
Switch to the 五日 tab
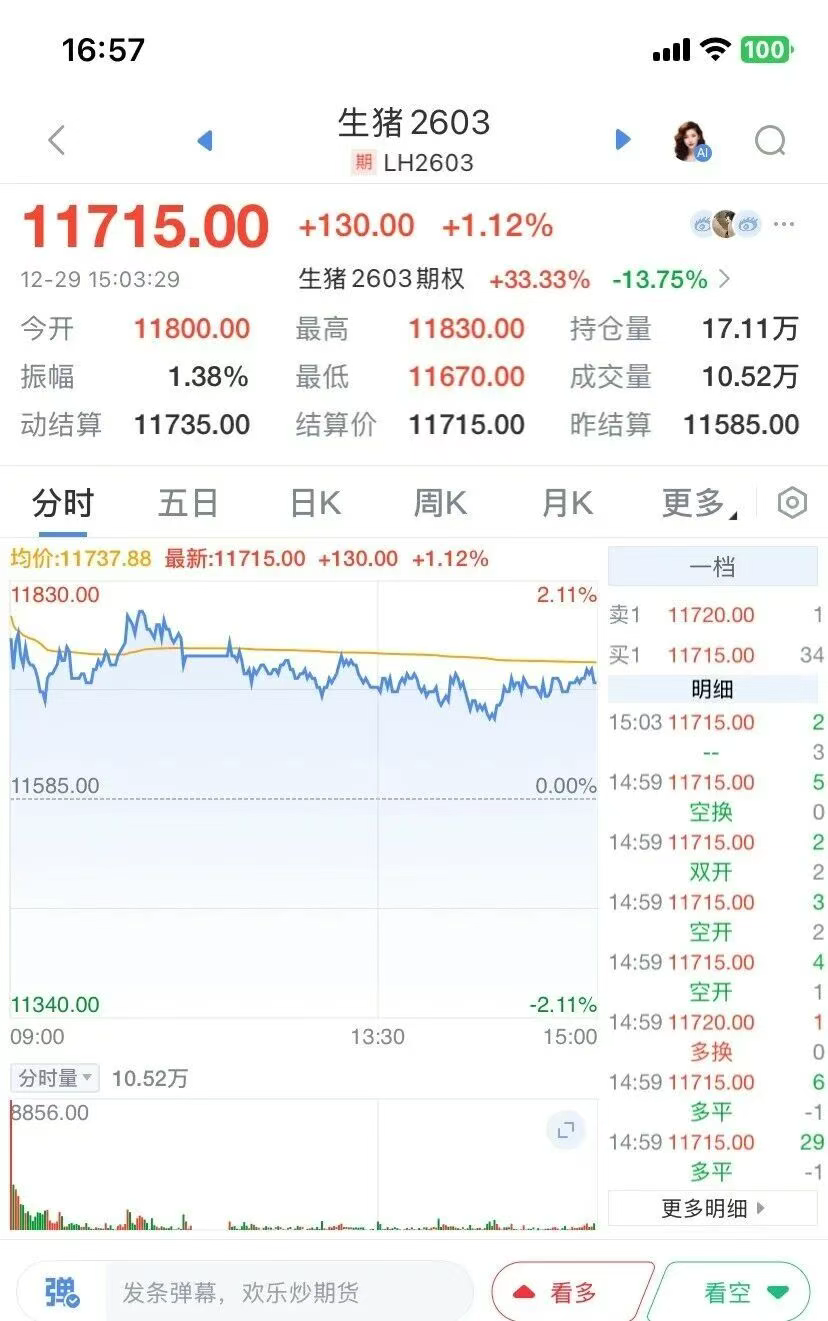point(188,503)
